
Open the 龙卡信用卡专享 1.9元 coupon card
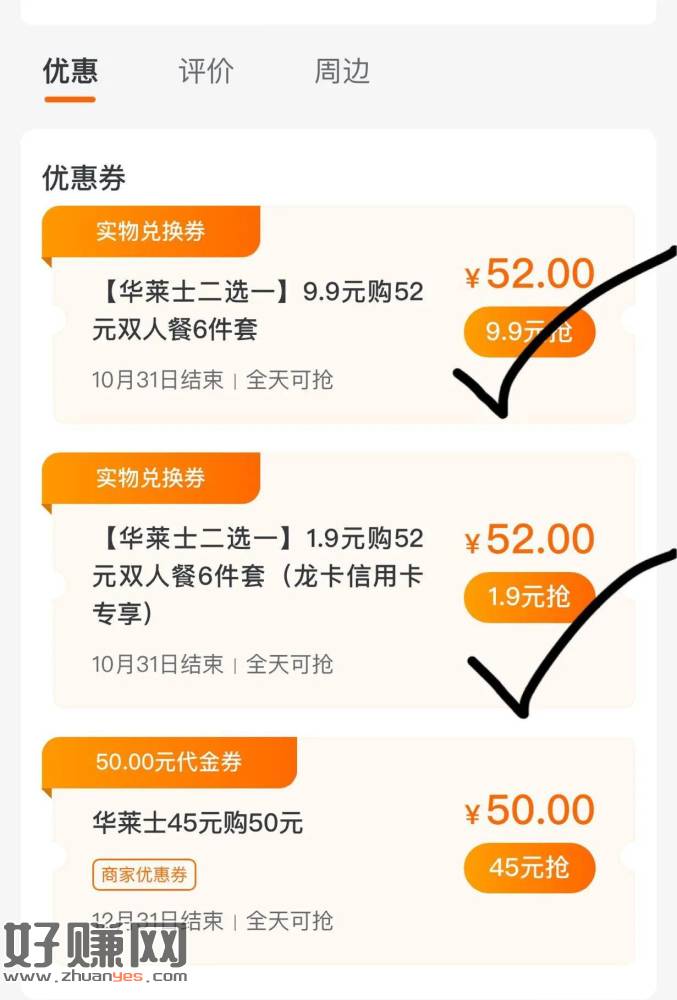pyautogui.click(x=257, y=576)
